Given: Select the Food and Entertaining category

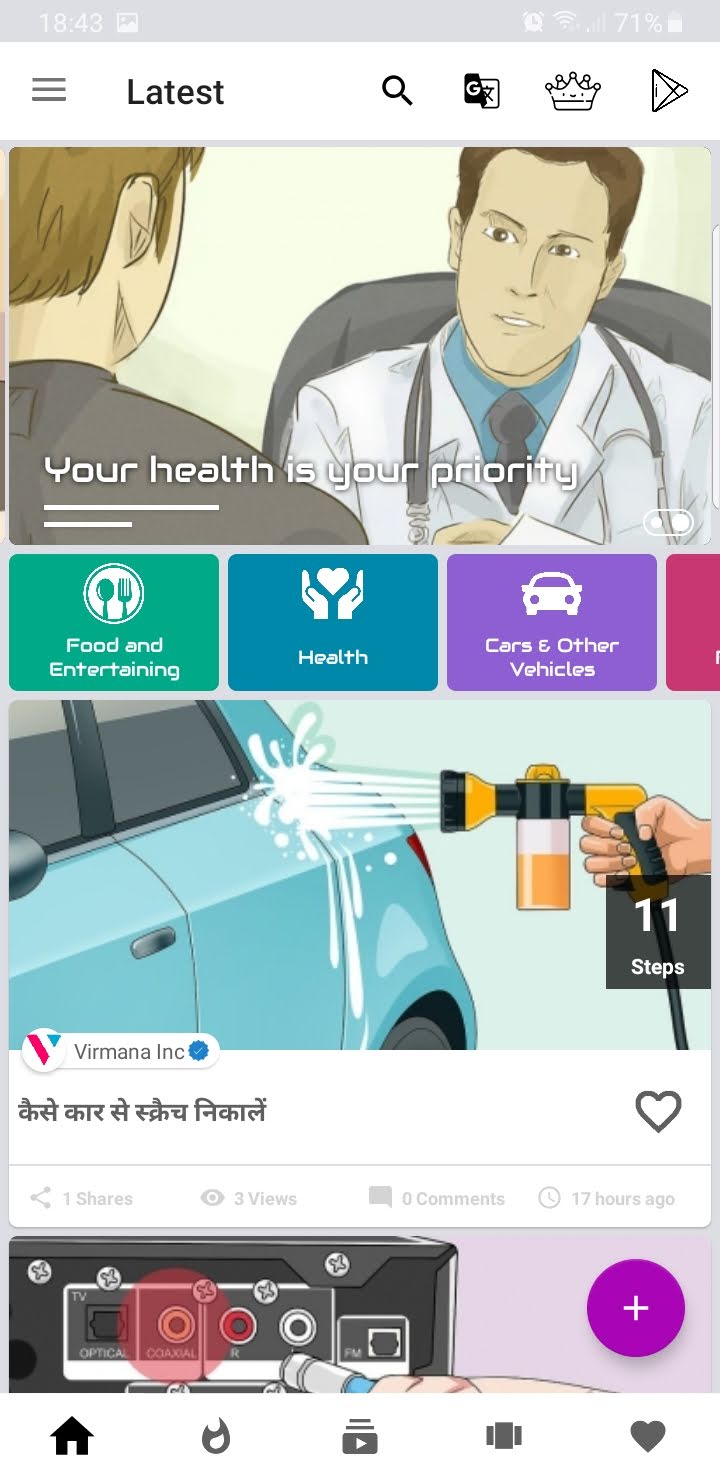Looking at the screenshot, I should (114, 622).
